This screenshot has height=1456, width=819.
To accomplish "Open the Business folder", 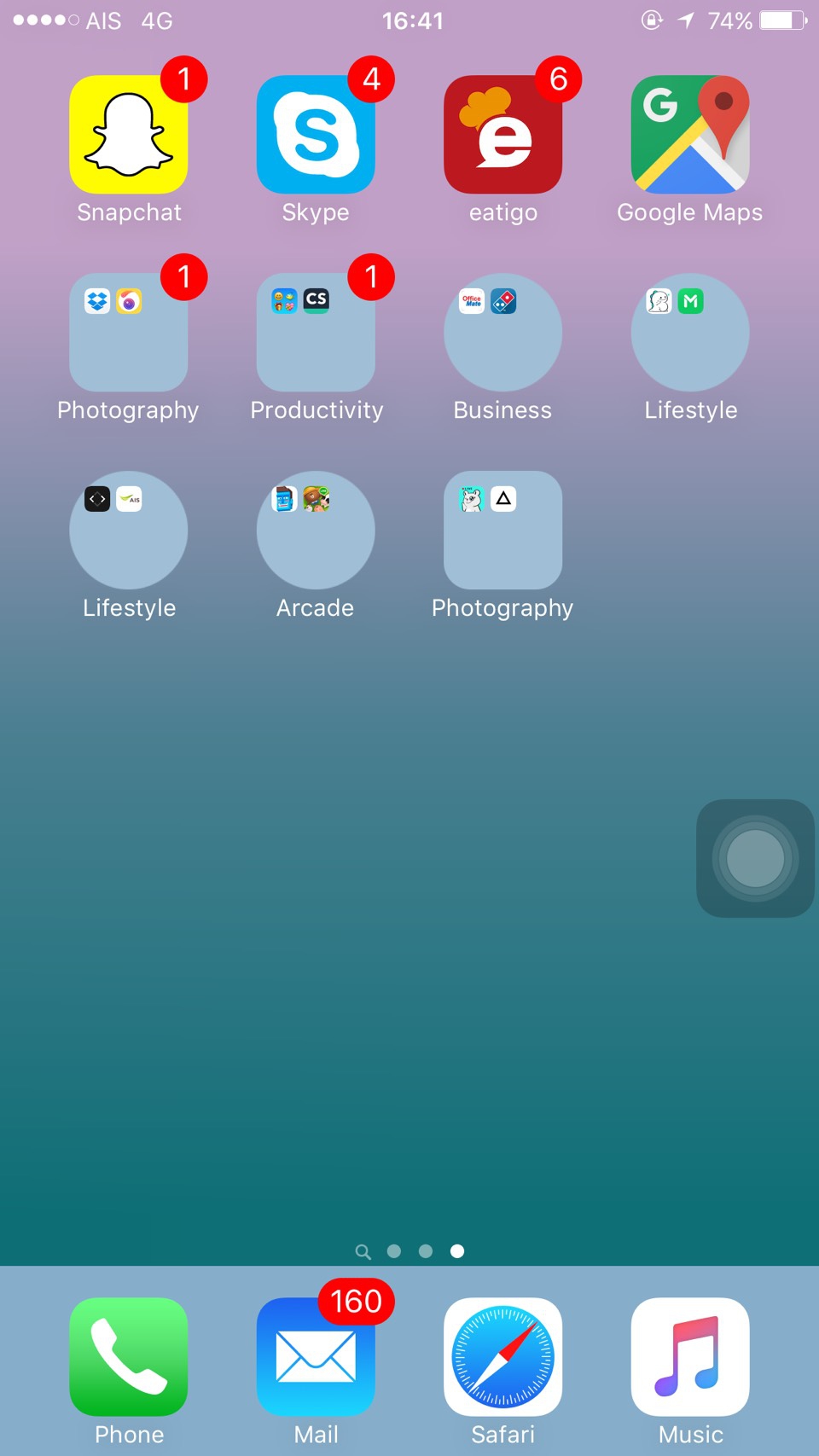I will pos(502,333).
